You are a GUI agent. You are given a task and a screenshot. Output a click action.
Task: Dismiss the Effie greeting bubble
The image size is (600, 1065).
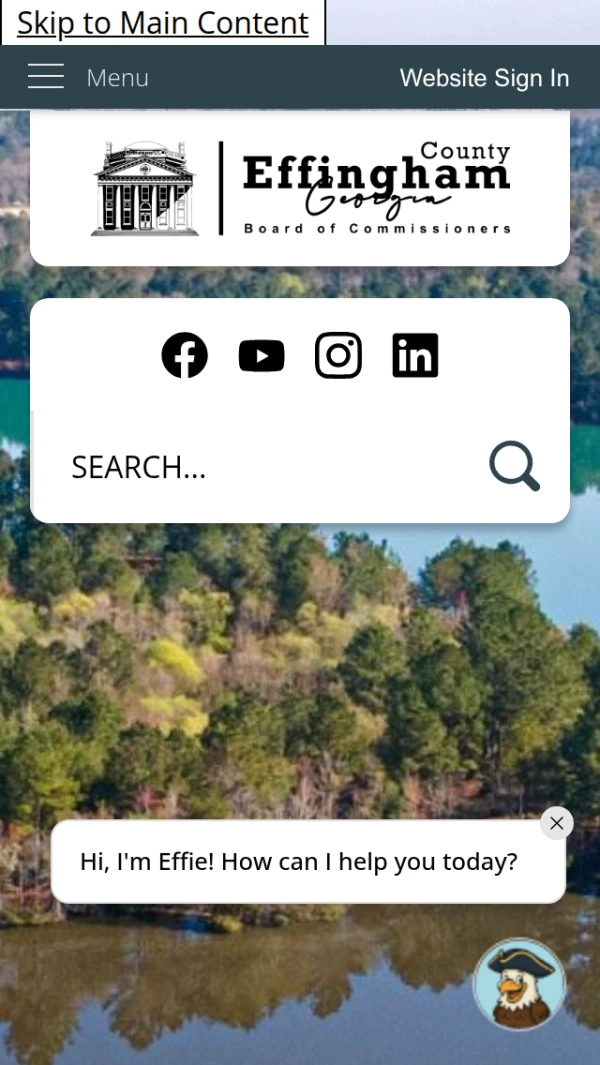[557, 823]
